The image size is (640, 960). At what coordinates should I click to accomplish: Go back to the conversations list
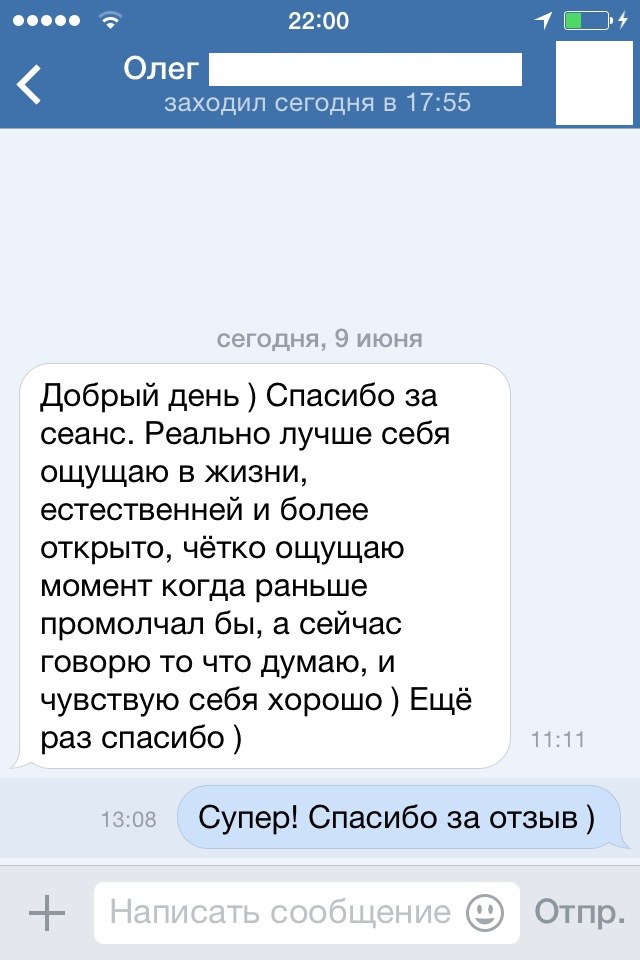[30, 85]
